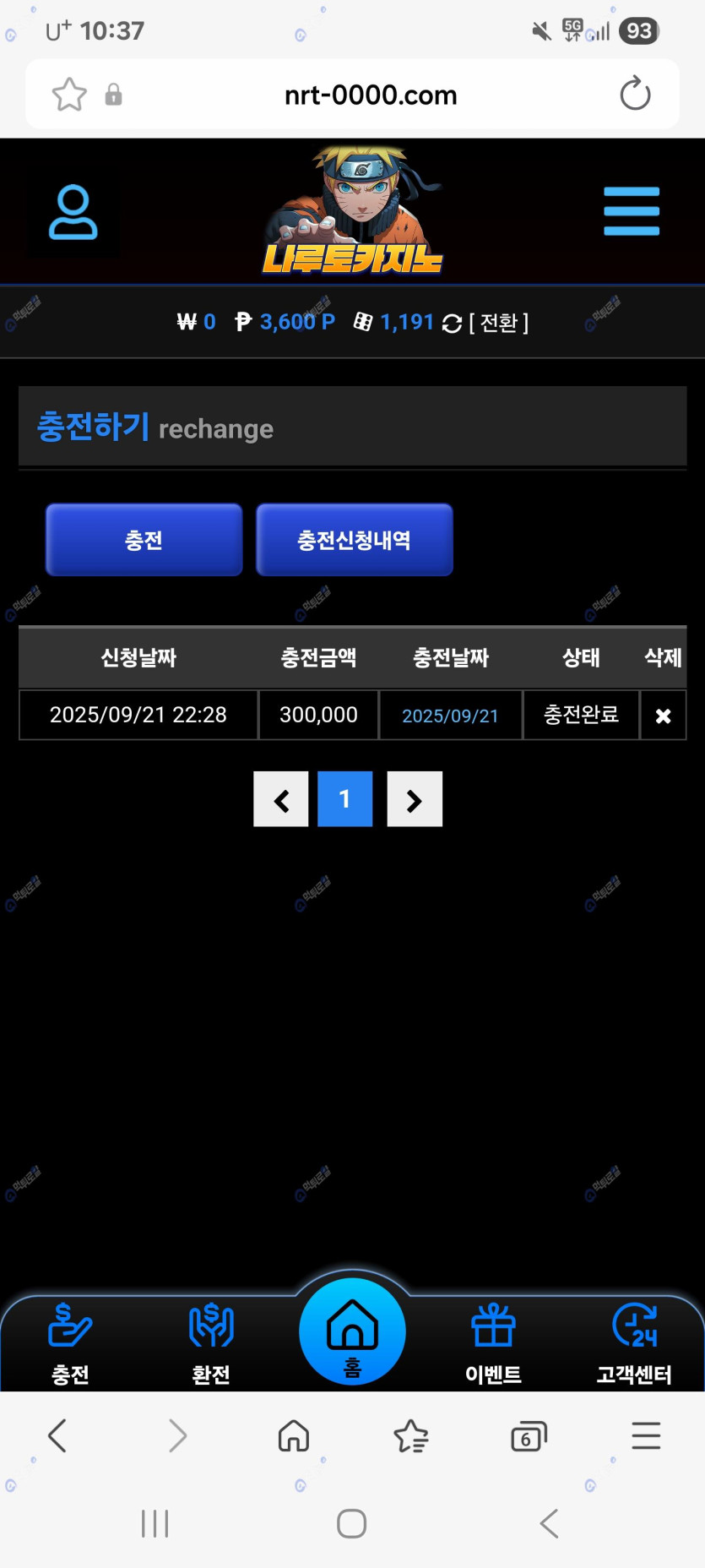
Task: Delete the 2025/09/21 recharge record
Action: click(663, 716)
